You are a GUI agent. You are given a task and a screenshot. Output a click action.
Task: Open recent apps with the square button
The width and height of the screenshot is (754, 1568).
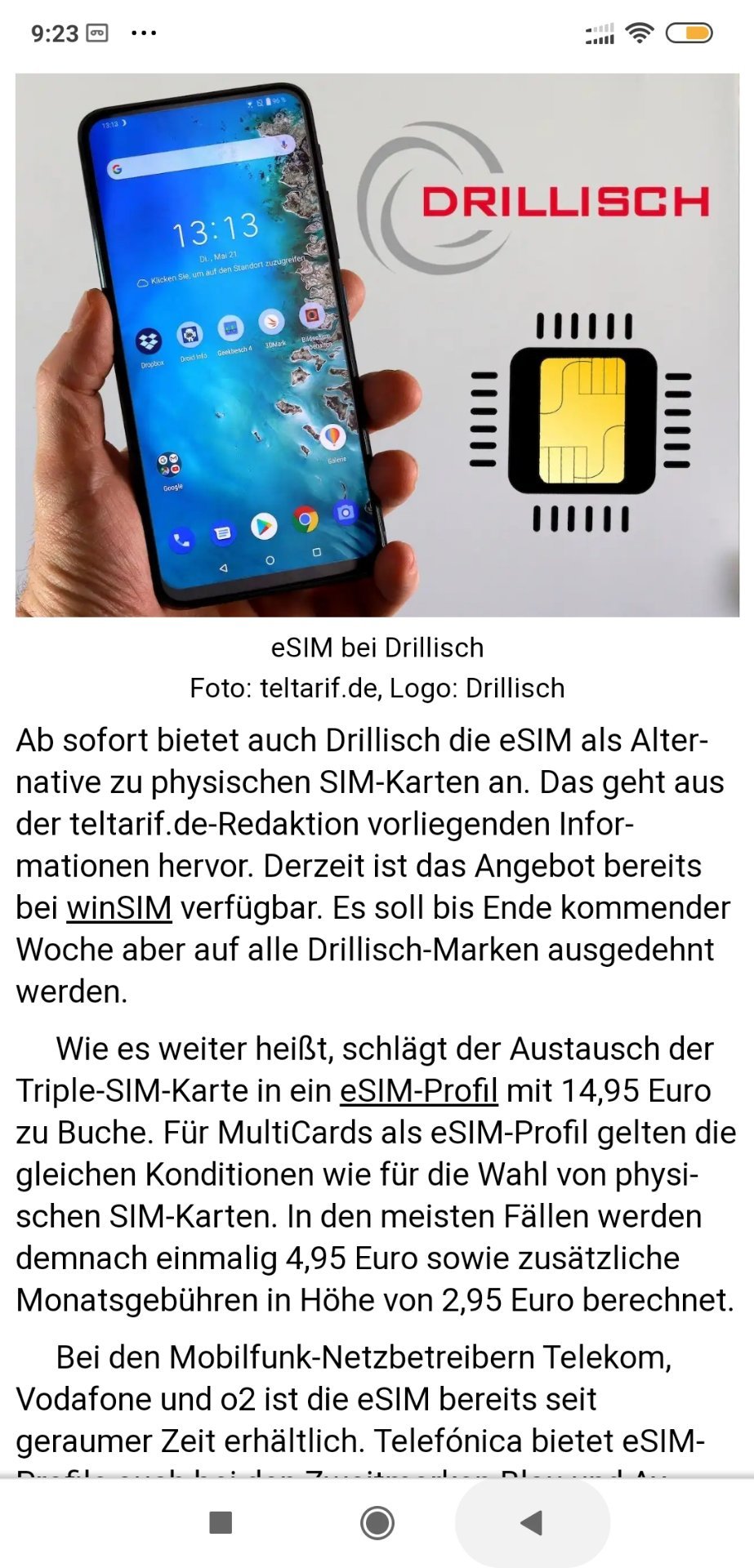[x=221, y=1522]
